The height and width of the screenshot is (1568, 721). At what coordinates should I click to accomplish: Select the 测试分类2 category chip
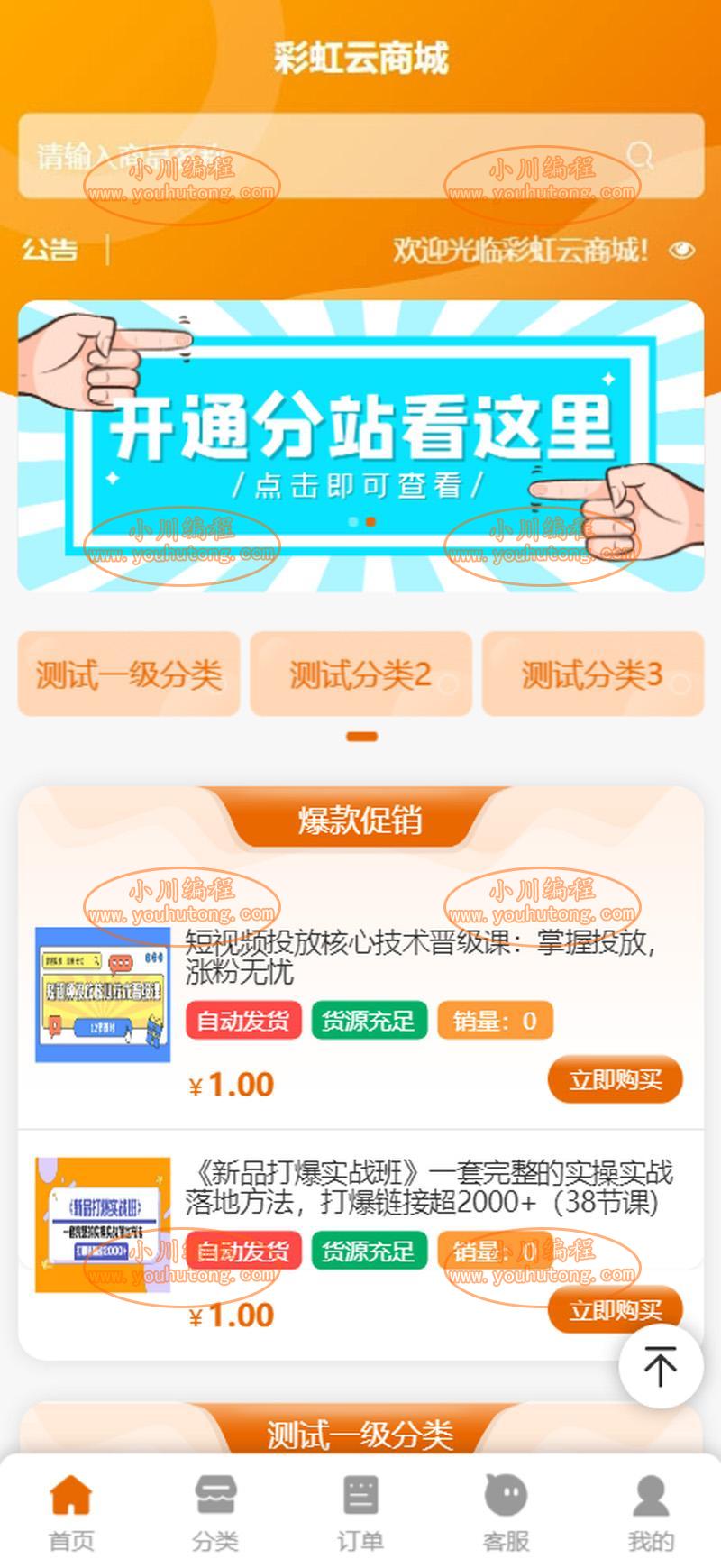360,674
